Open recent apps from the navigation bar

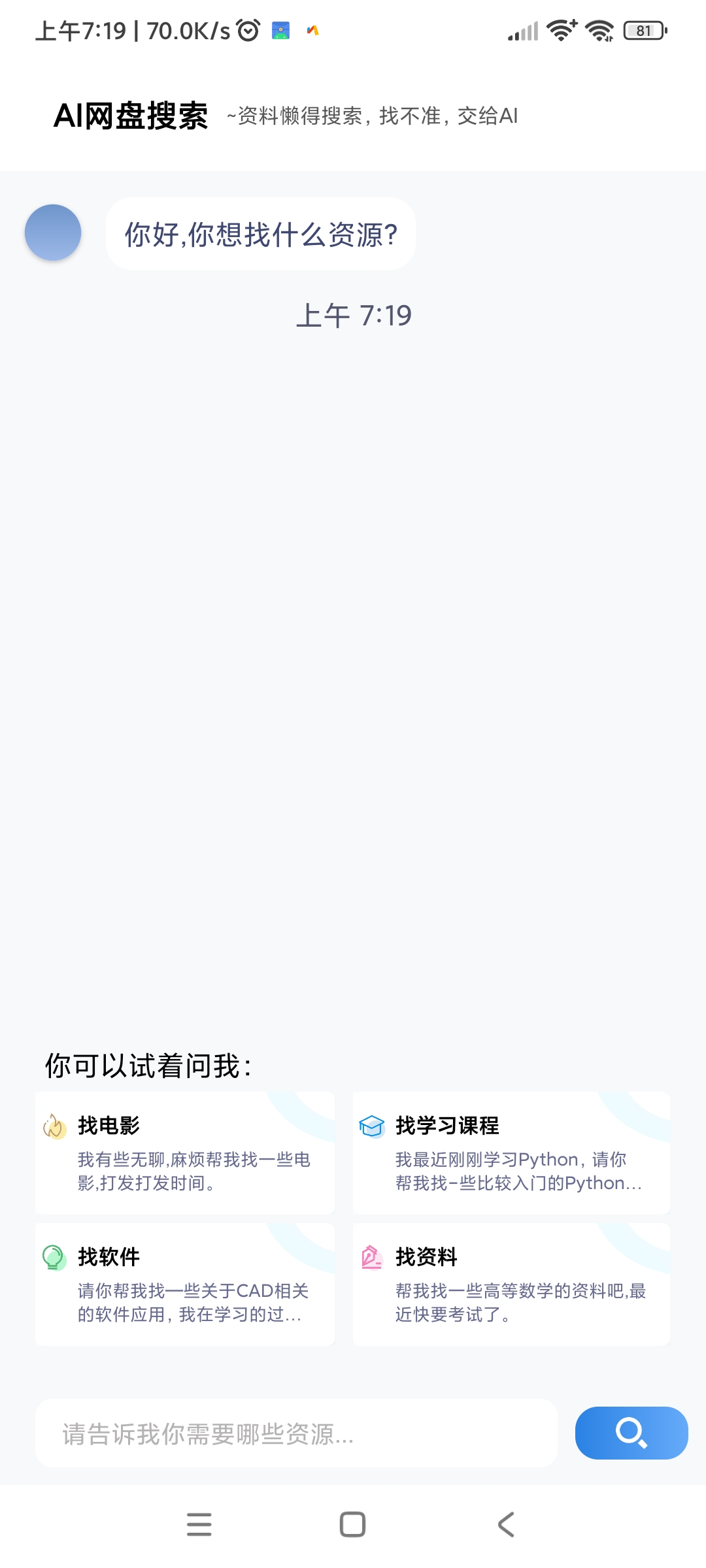click(199, 1524)
